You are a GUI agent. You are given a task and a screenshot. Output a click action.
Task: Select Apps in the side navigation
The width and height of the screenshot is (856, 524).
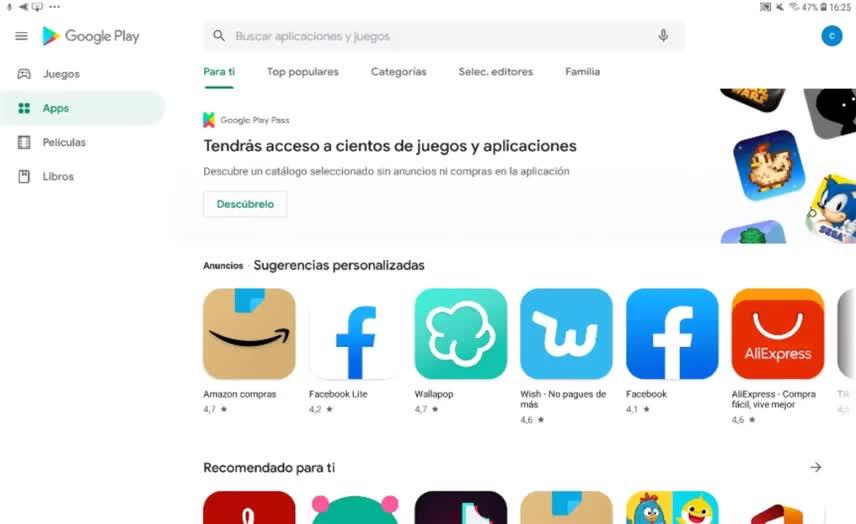pos(56,108)
